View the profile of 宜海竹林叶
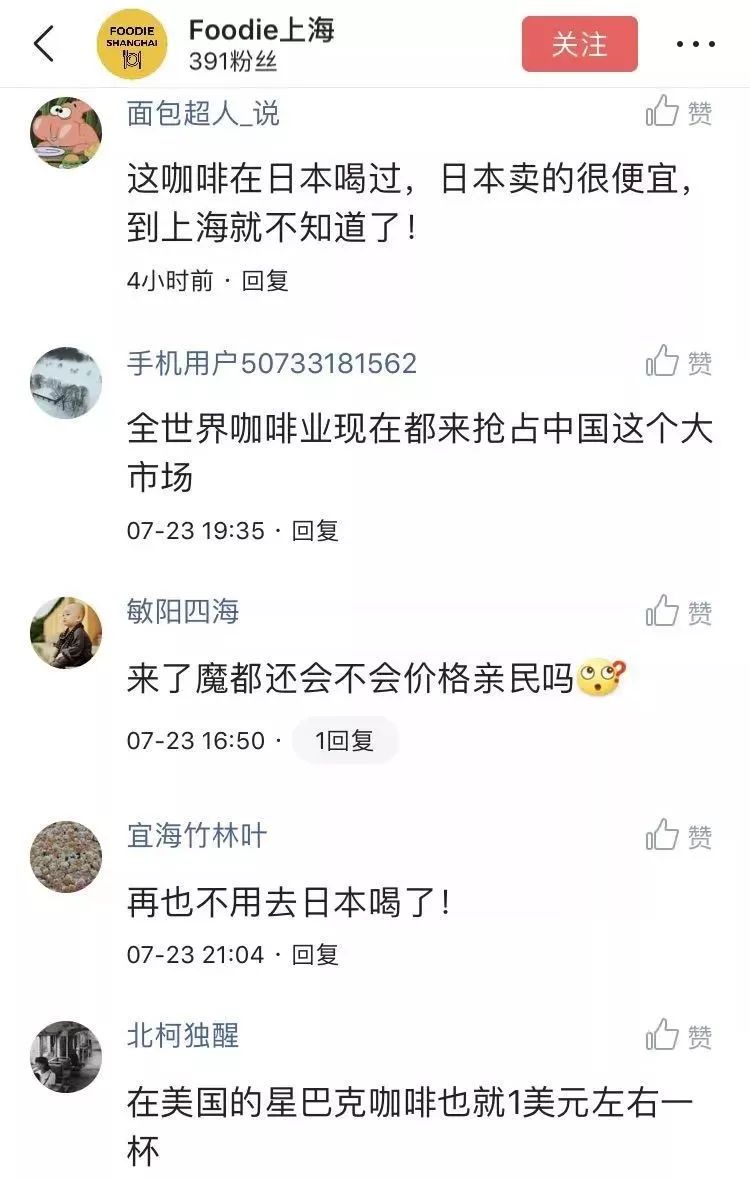The width and height of the screenshot is (750, 1179). (66, 856)
